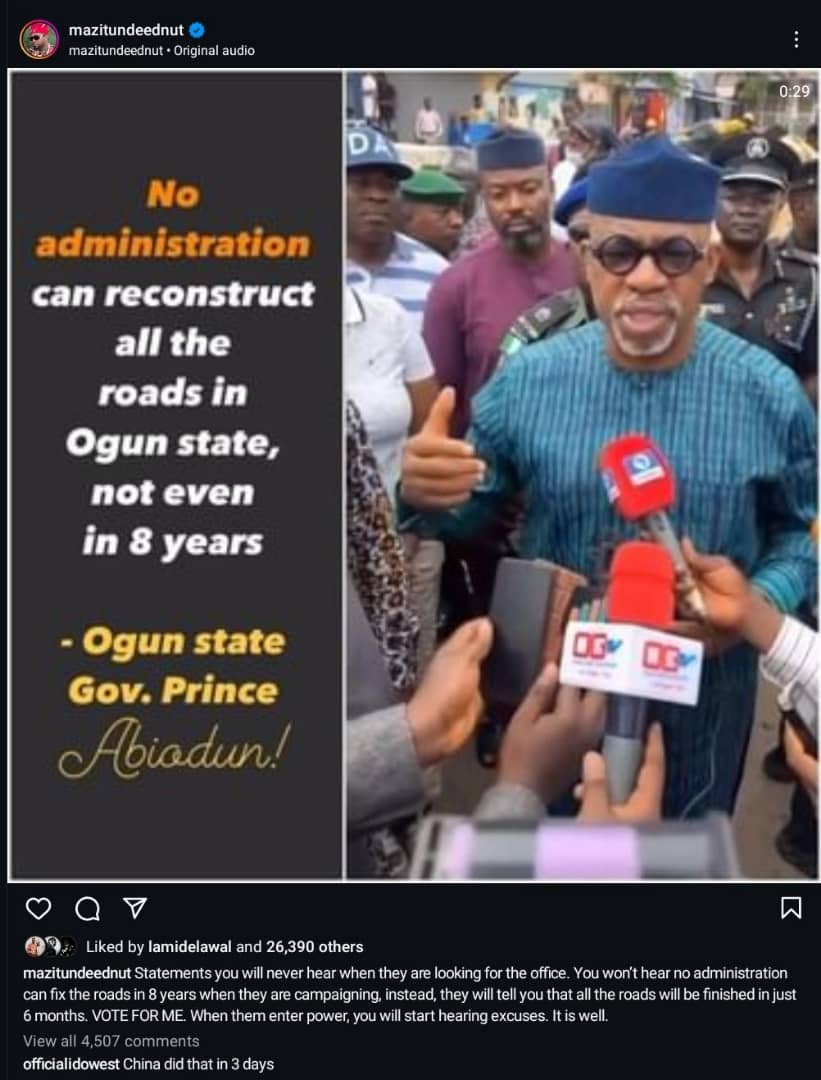Open the post overflow menu
Screen dimensions: 821x1080
pos(796,39)
